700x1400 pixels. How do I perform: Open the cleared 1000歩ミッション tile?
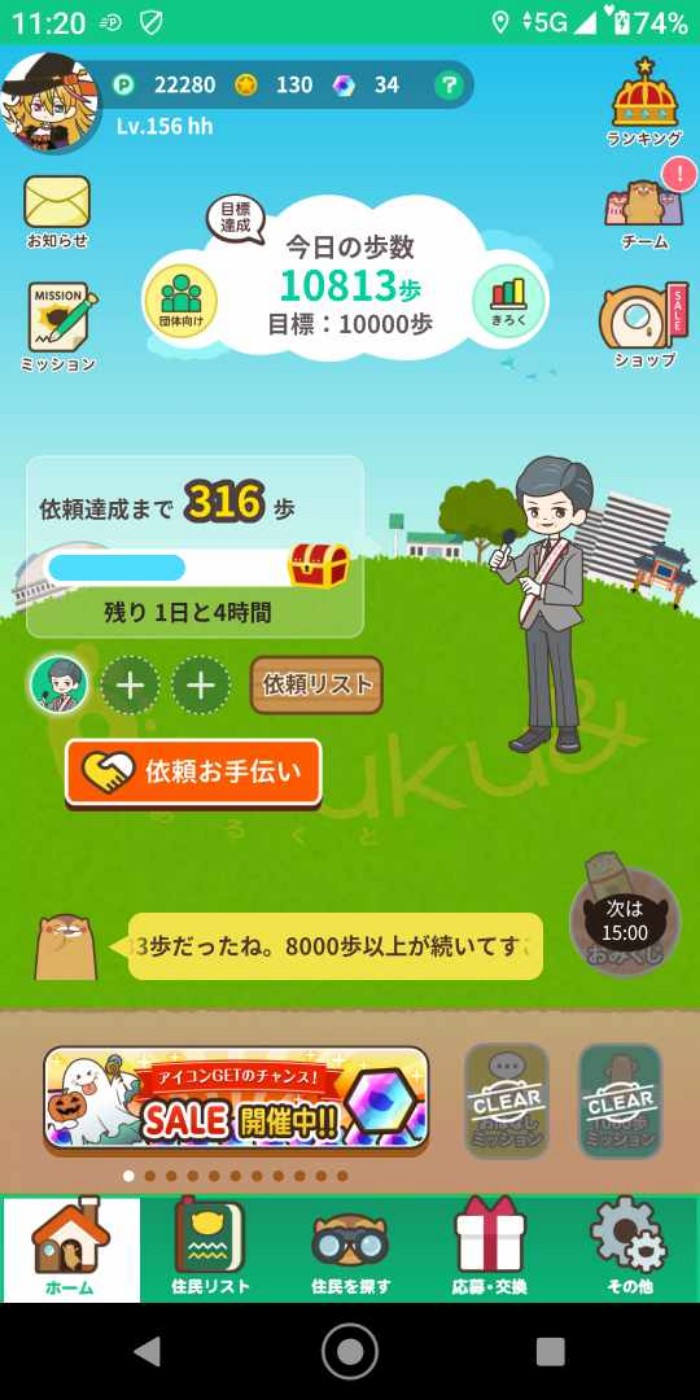[620, 1101]
